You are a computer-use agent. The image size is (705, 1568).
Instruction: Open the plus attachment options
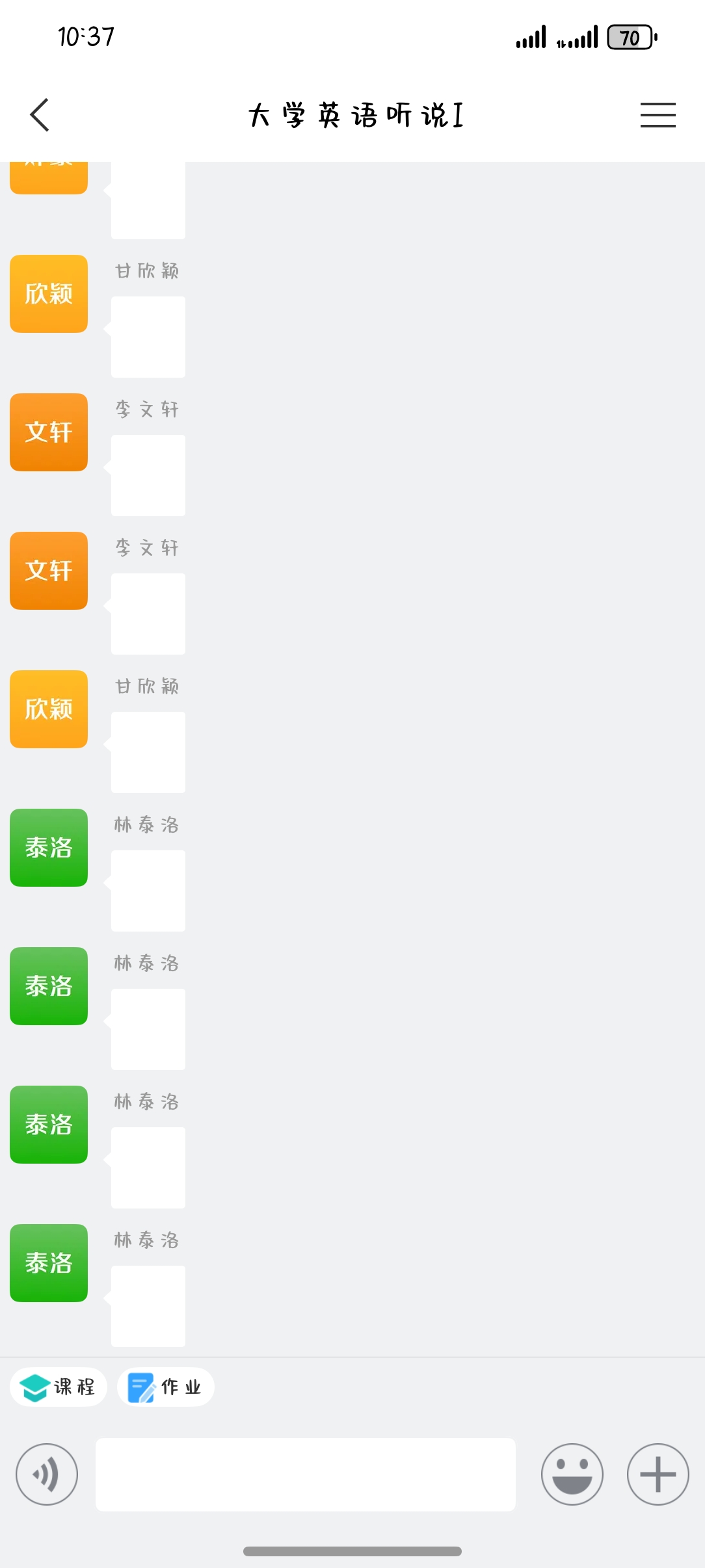658,1474
